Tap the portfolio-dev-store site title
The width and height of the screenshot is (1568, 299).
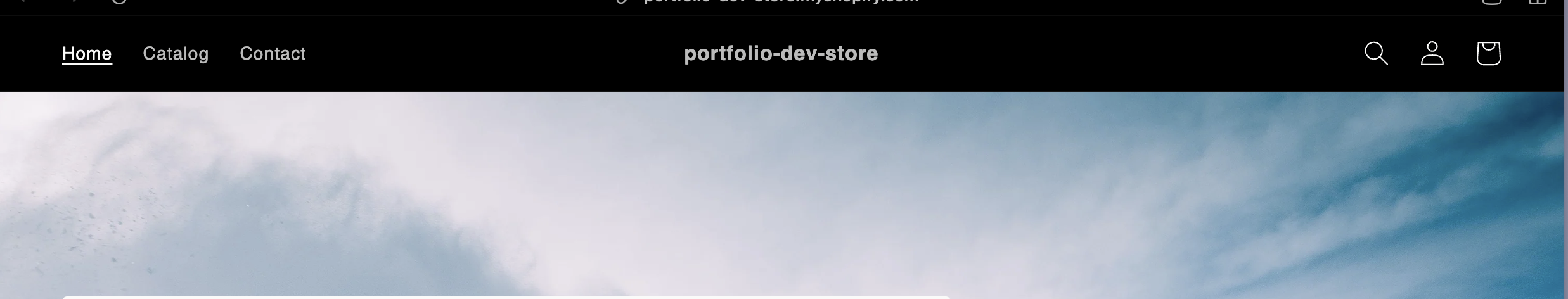click(781, 54)
